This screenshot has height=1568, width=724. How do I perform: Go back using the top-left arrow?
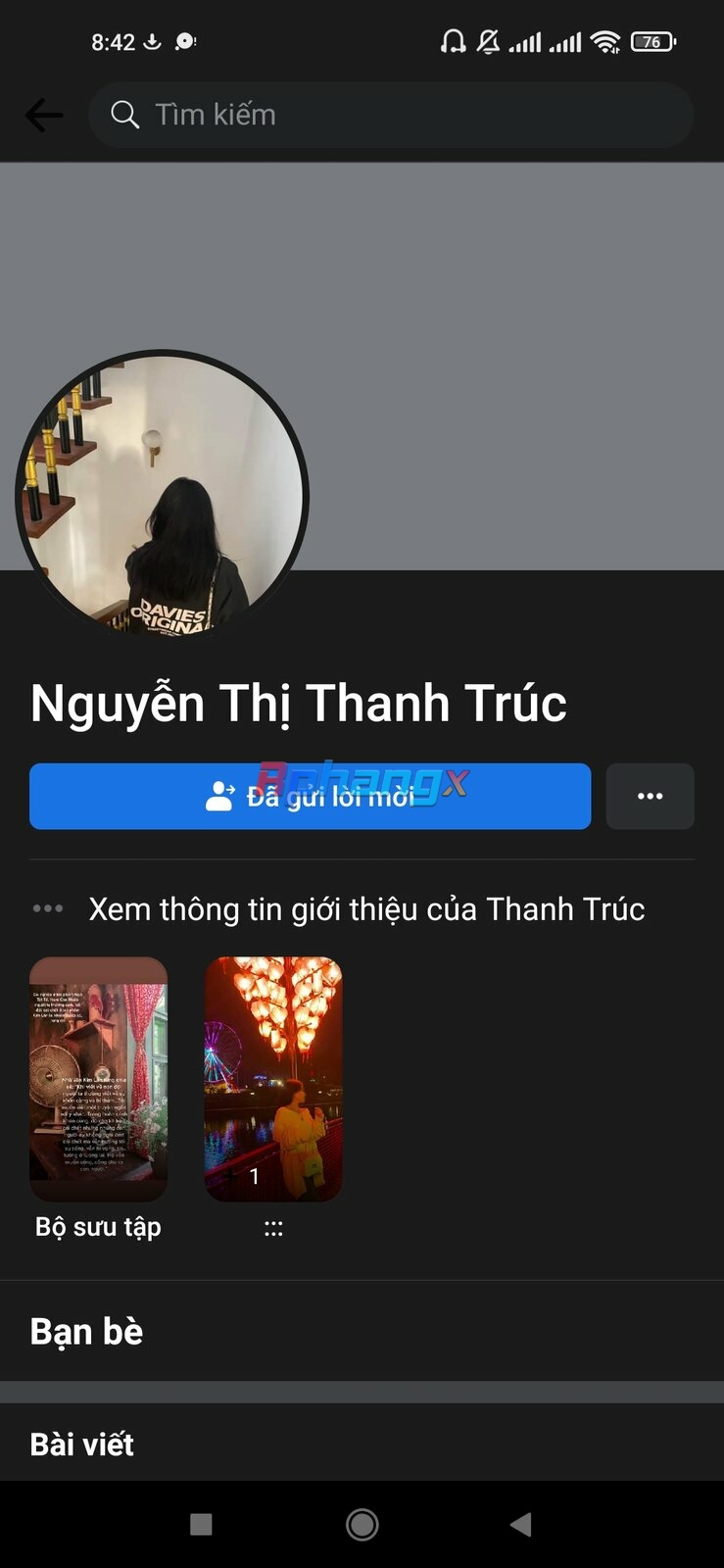(x=44, y=116)
